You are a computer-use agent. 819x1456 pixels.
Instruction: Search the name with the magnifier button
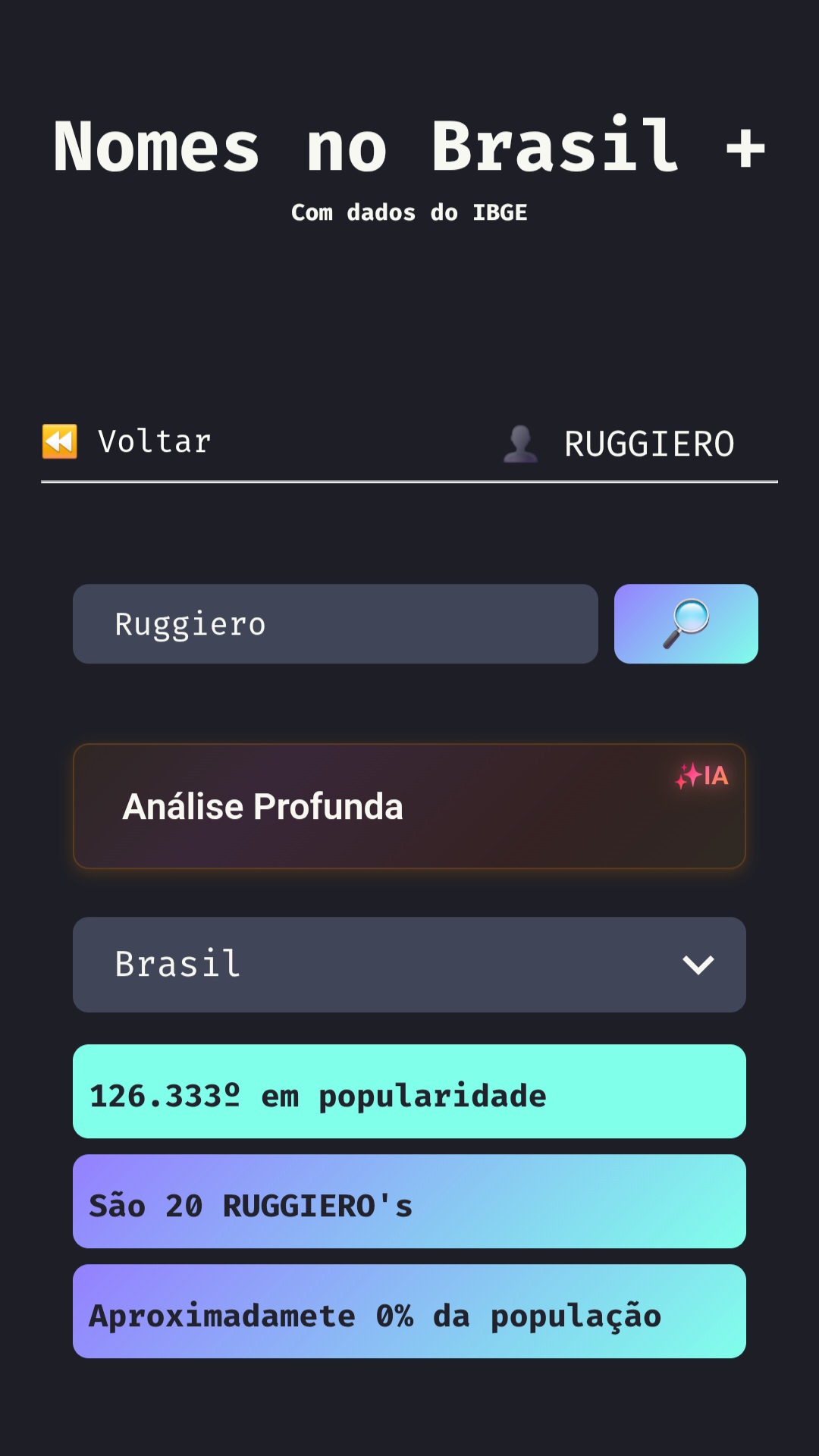pos(686,624)
